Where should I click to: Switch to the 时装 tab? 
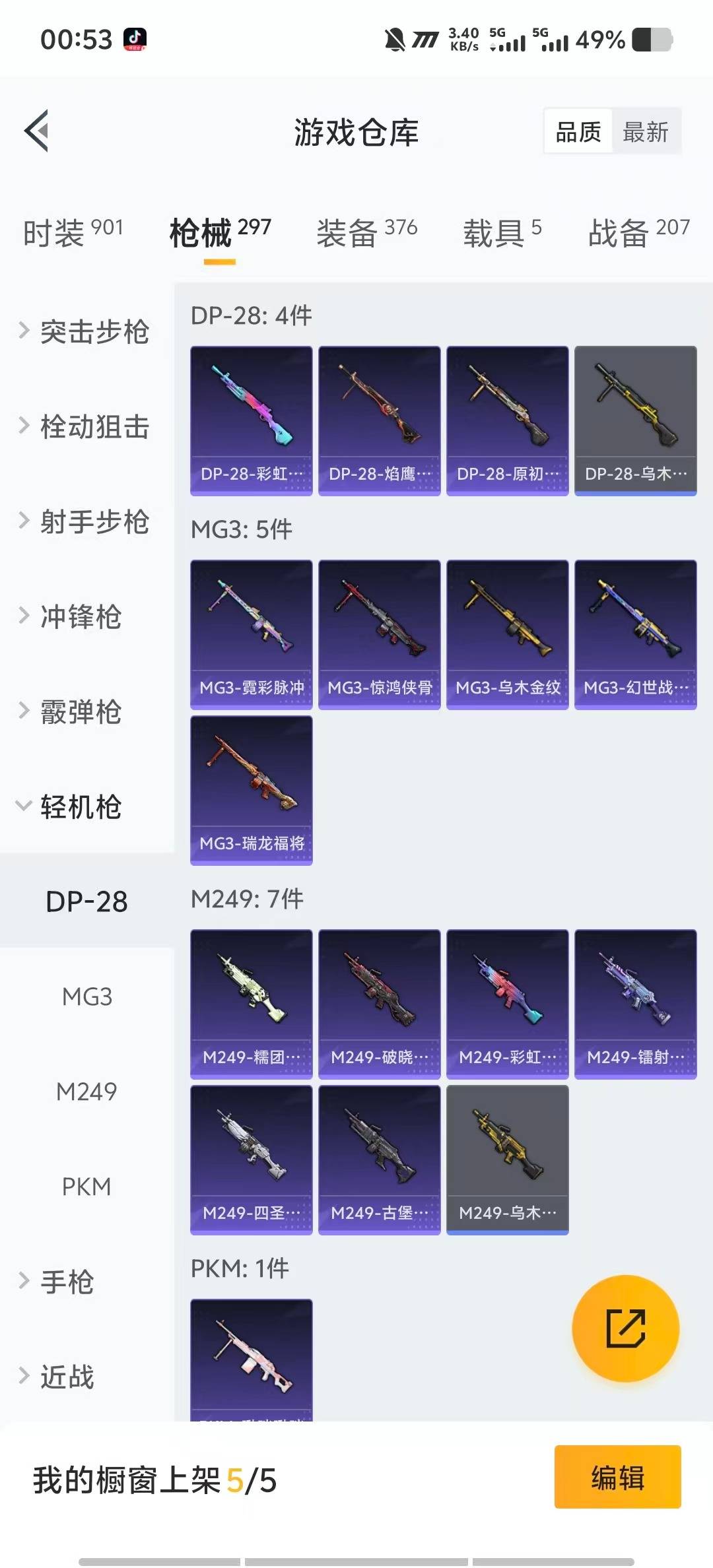coord(73,232)
